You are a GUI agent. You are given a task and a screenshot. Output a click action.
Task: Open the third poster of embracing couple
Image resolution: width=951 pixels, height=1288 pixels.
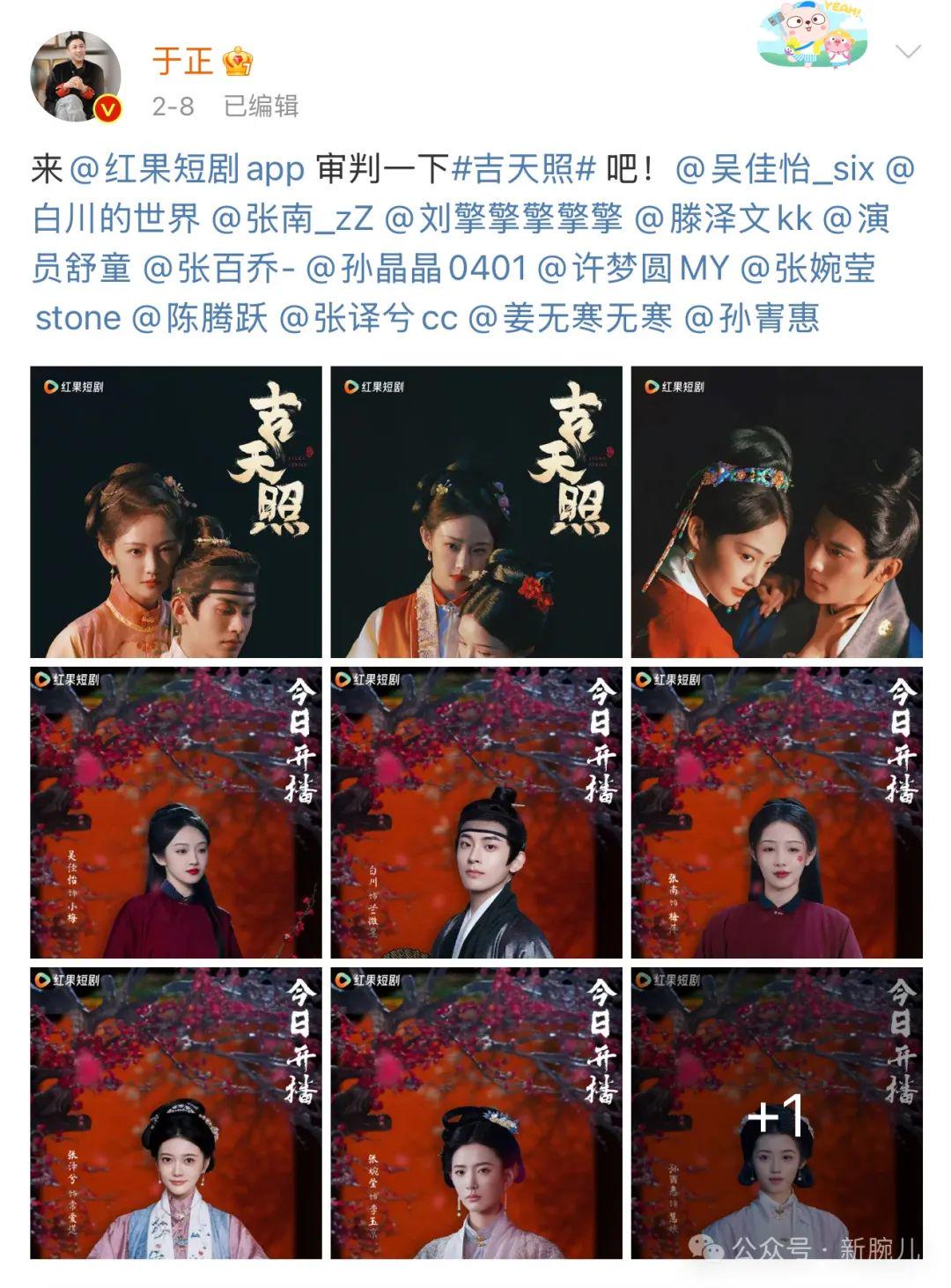point(777,512)
